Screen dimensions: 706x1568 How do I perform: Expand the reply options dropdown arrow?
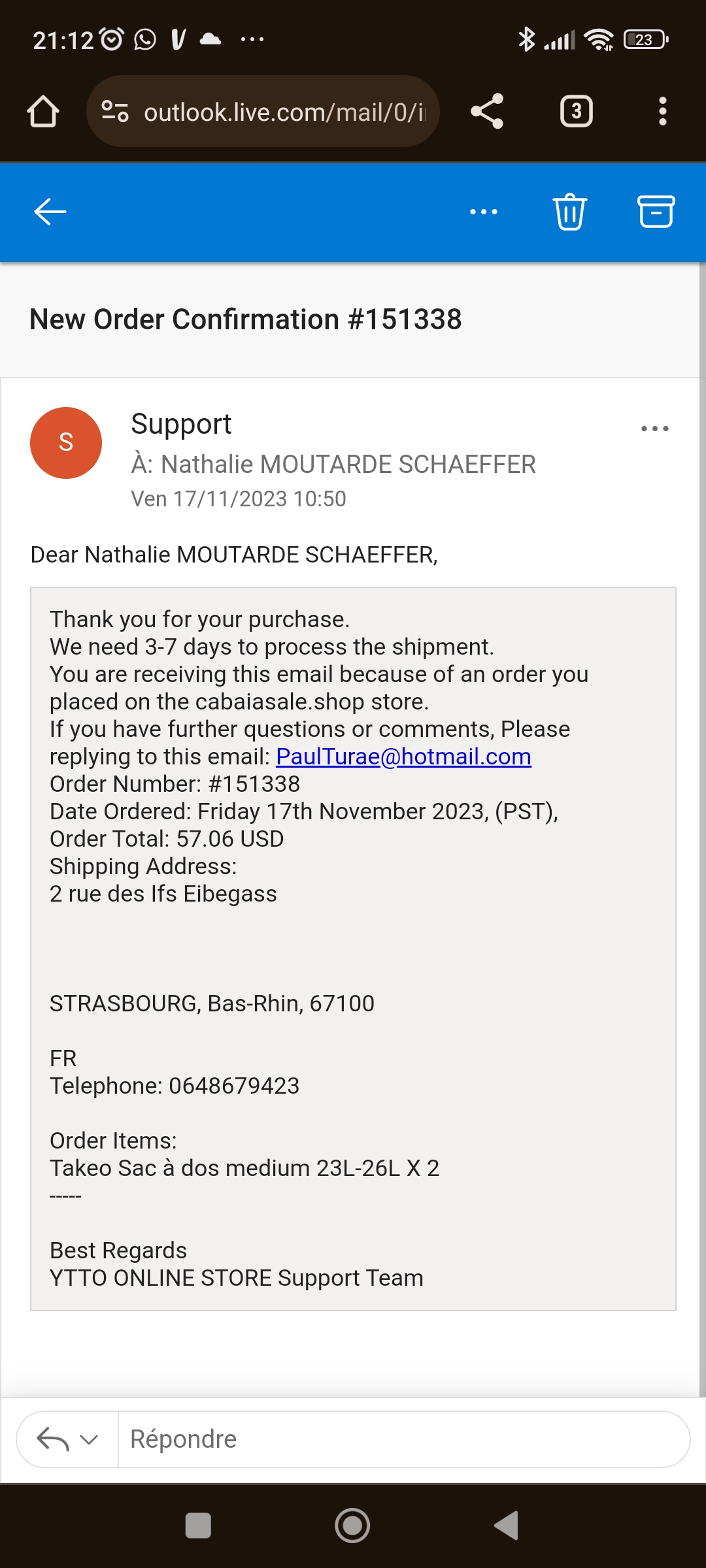(x=89, y=1439)
